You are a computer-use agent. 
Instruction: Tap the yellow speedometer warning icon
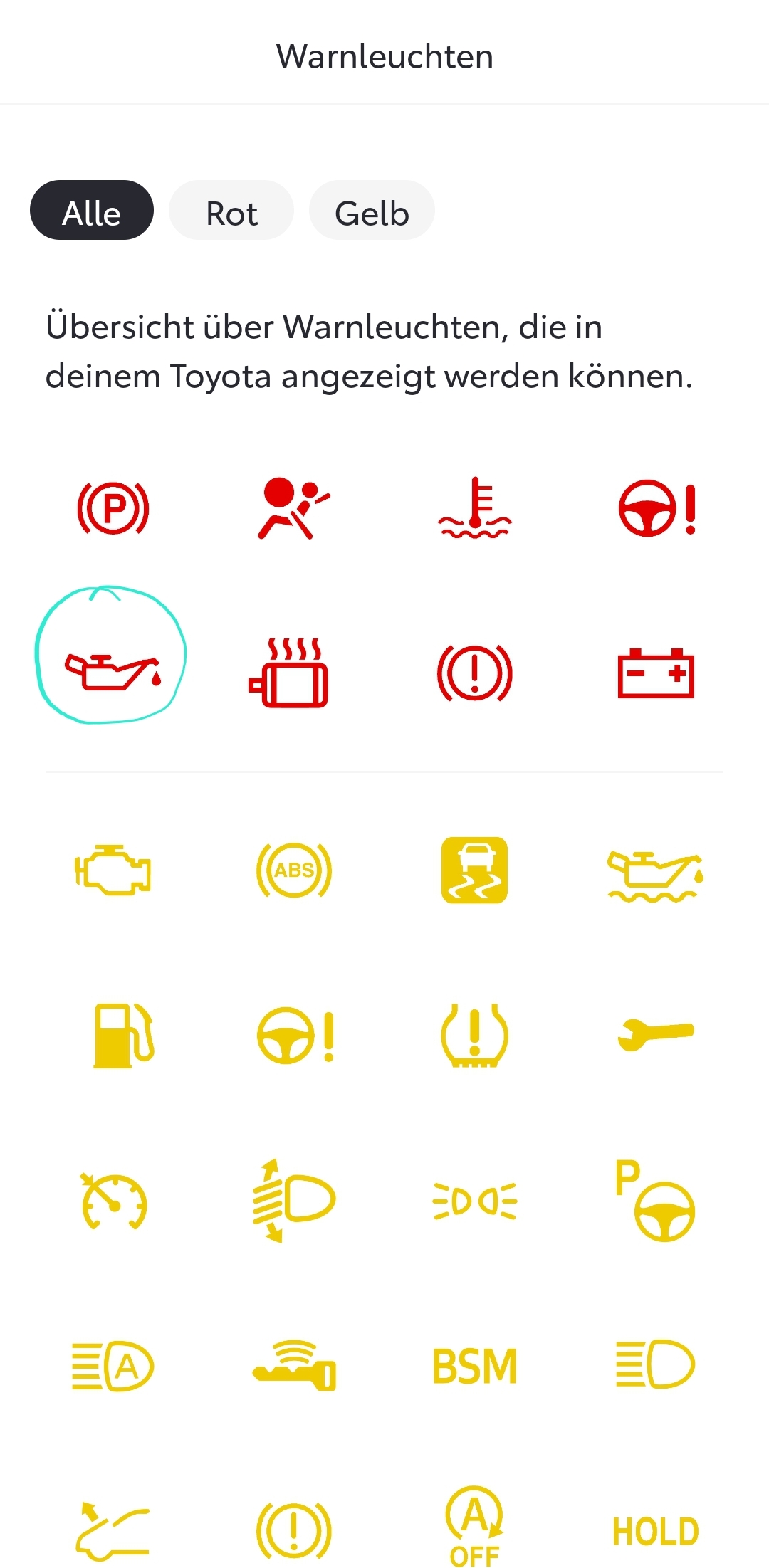[x=113, y=1201]
